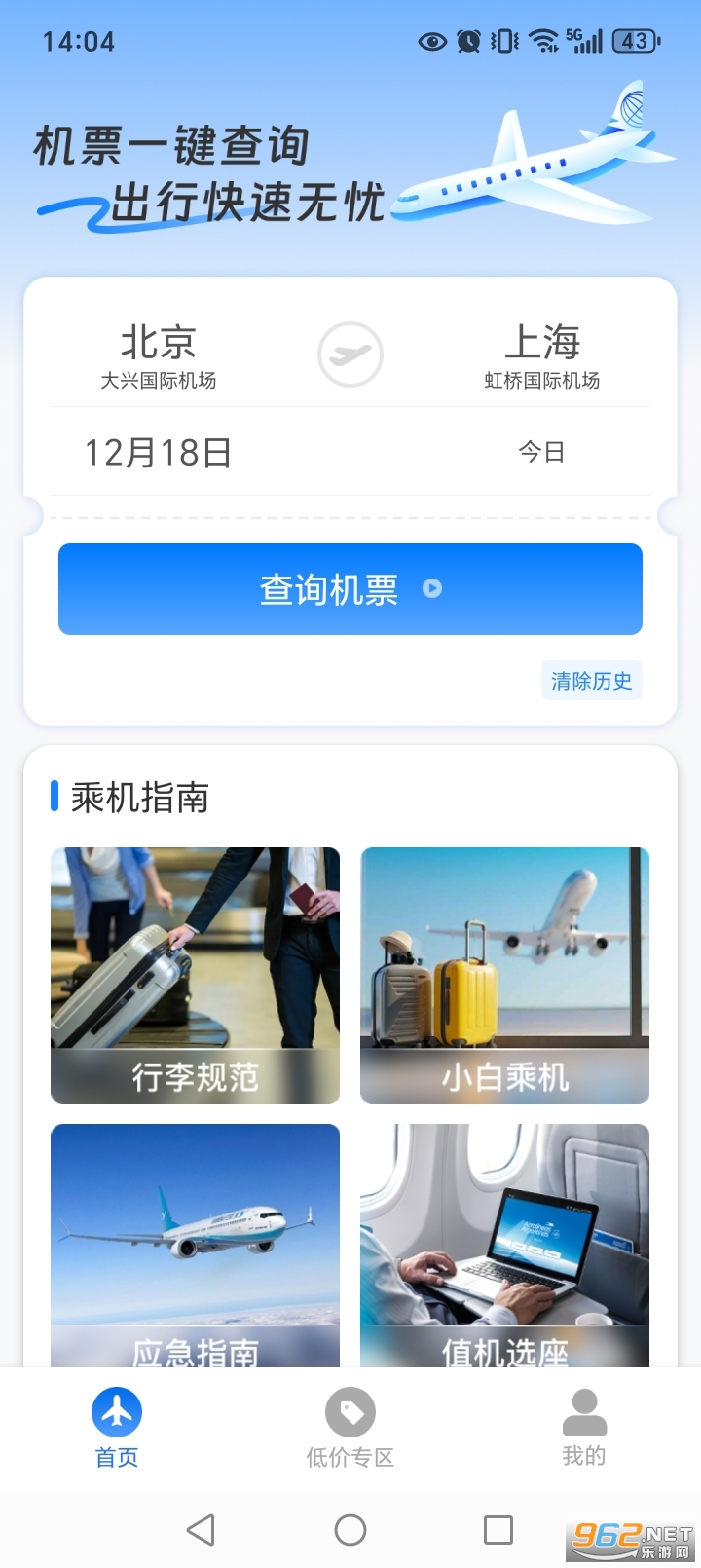
Task: Tap the battery indicator showing 43
Action: tap(631, 41)
